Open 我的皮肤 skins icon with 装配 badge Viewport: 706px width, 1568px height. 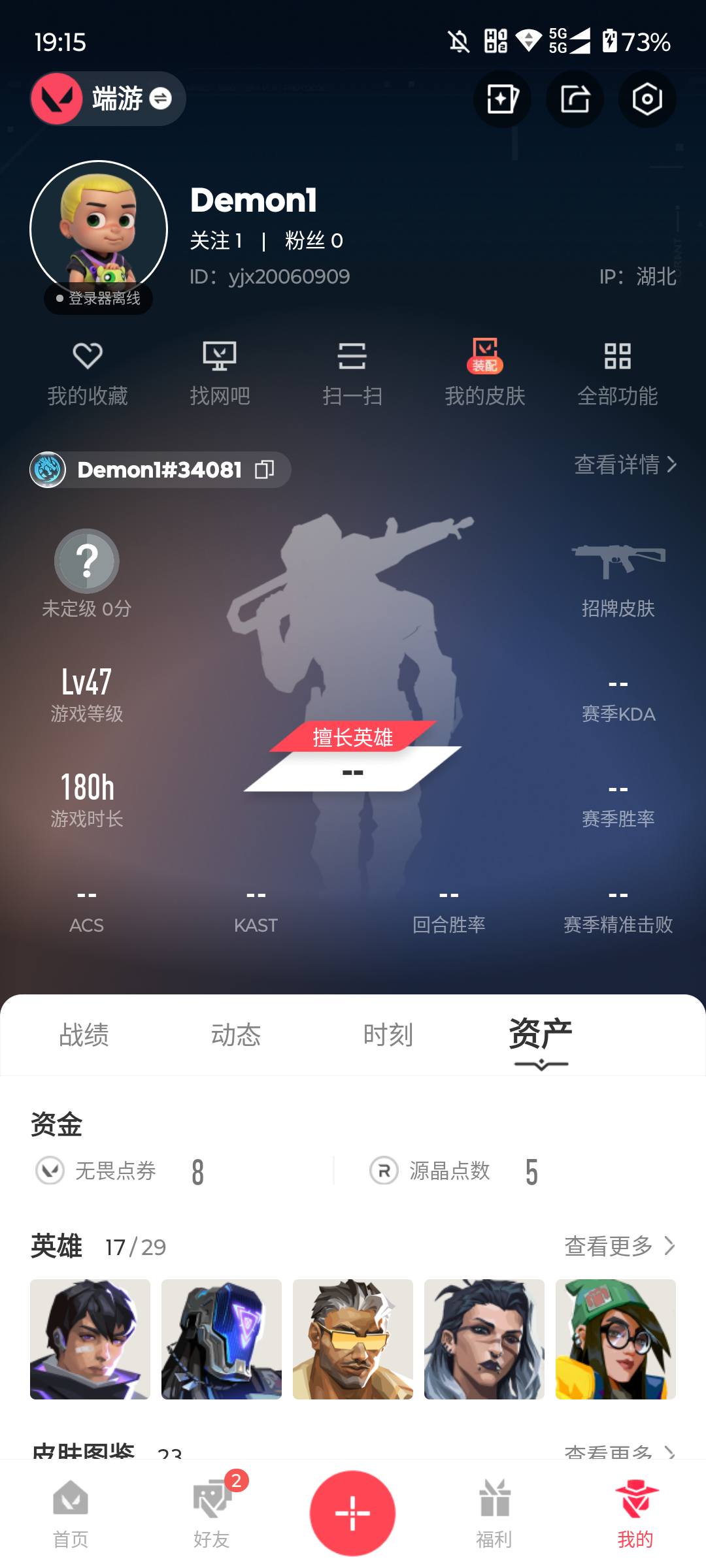pos(485,372)
